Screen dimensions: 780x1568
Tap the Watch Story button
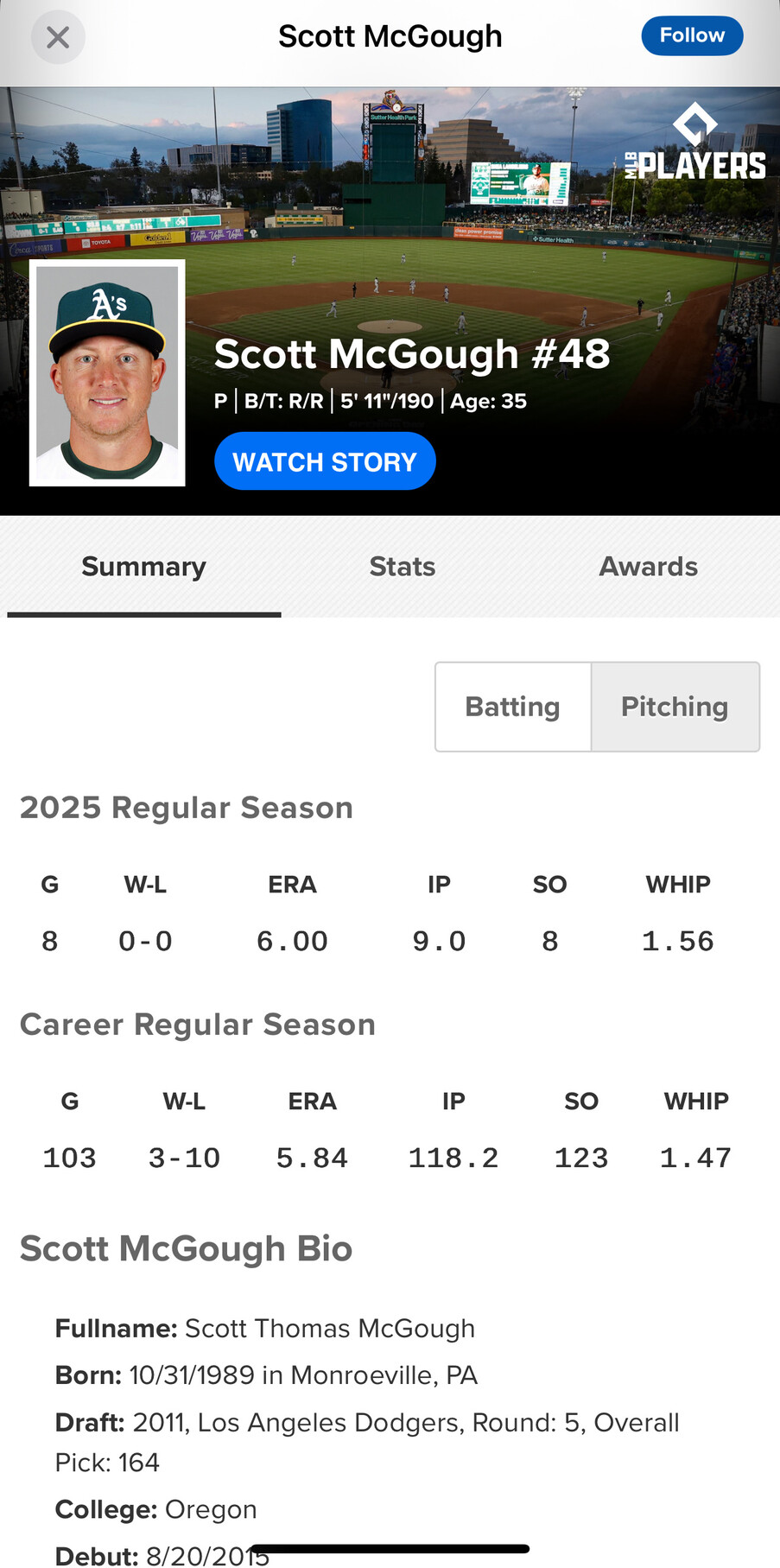[x=325, y=461]
